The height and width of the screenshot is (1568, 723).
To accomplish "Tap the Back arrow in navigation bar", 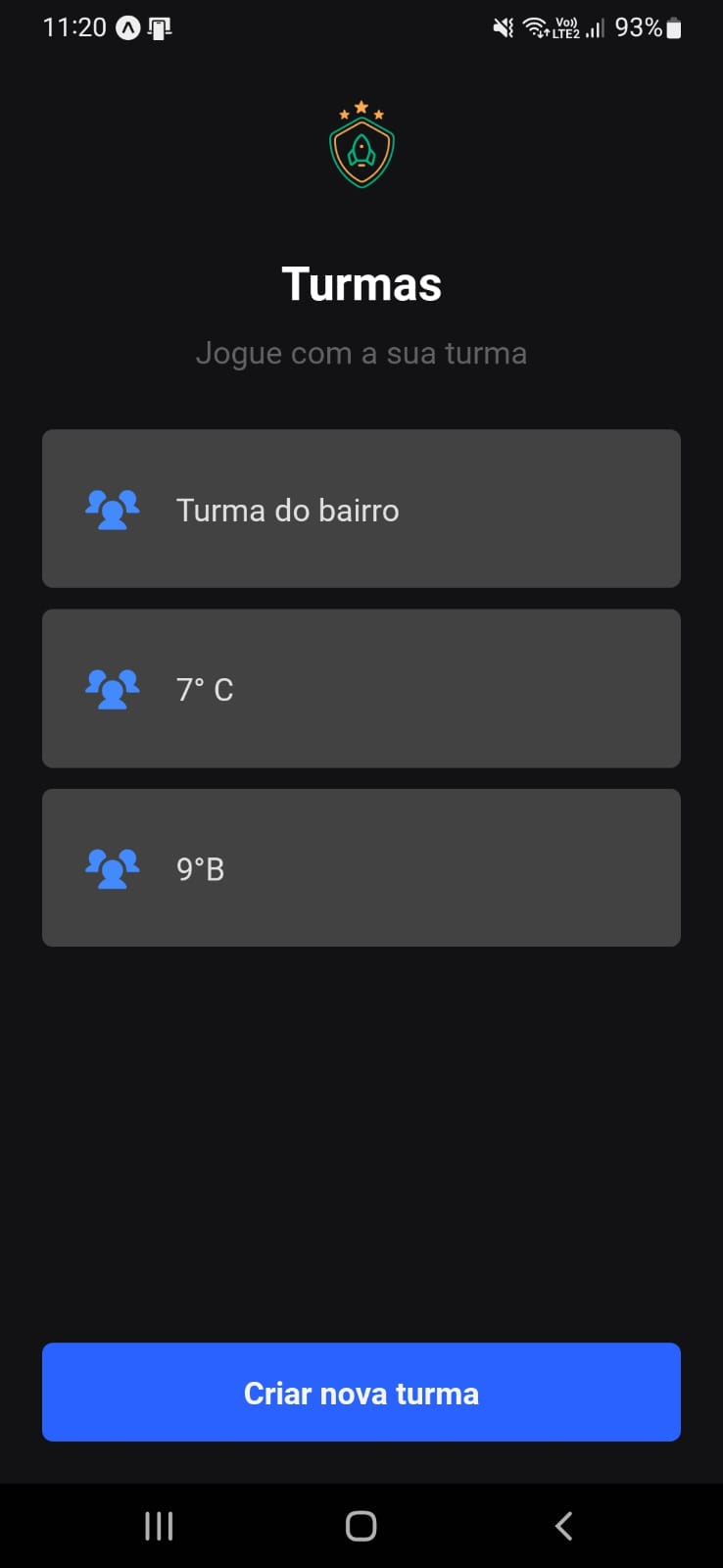I will point(563,1525).
